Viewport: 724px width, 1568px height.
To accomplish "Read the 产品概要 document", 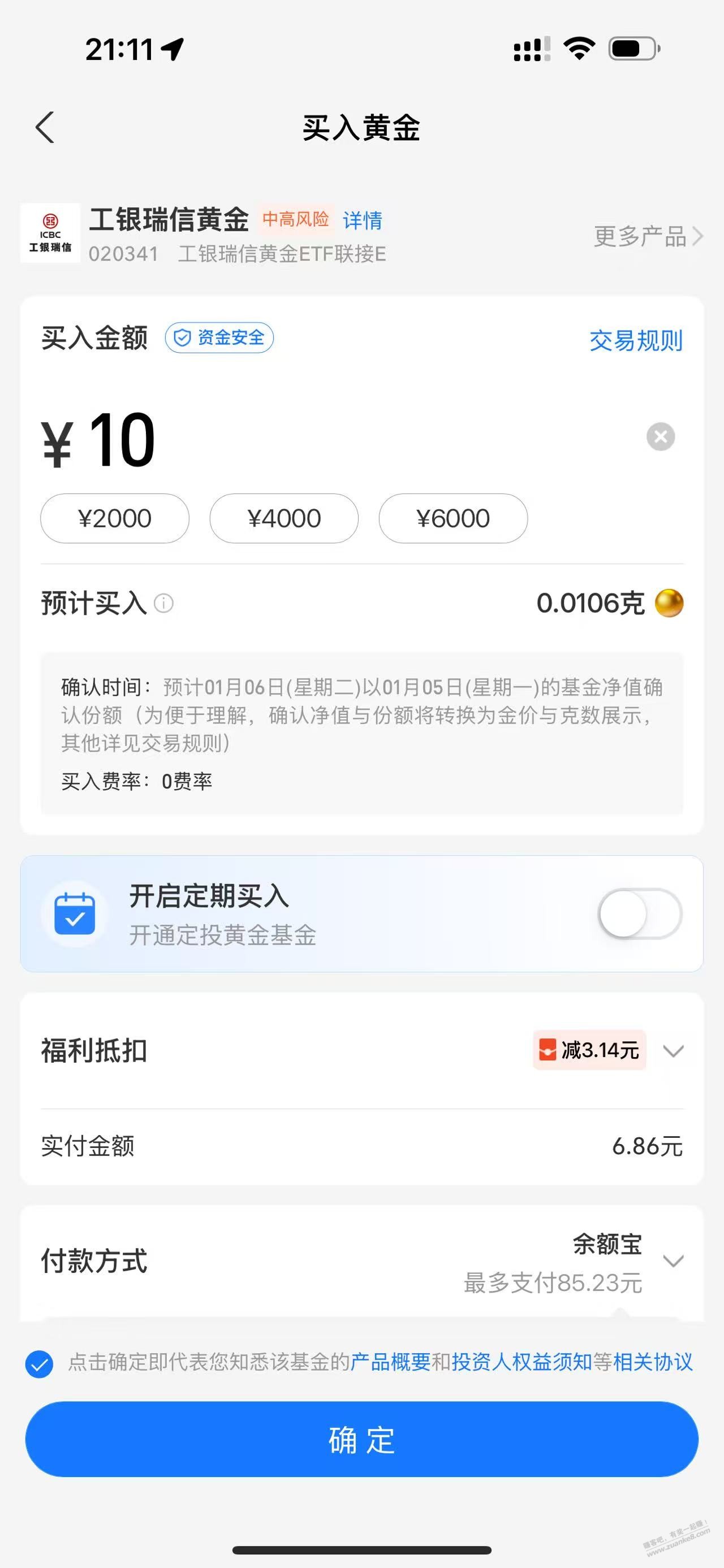I will click(390, 1362).
